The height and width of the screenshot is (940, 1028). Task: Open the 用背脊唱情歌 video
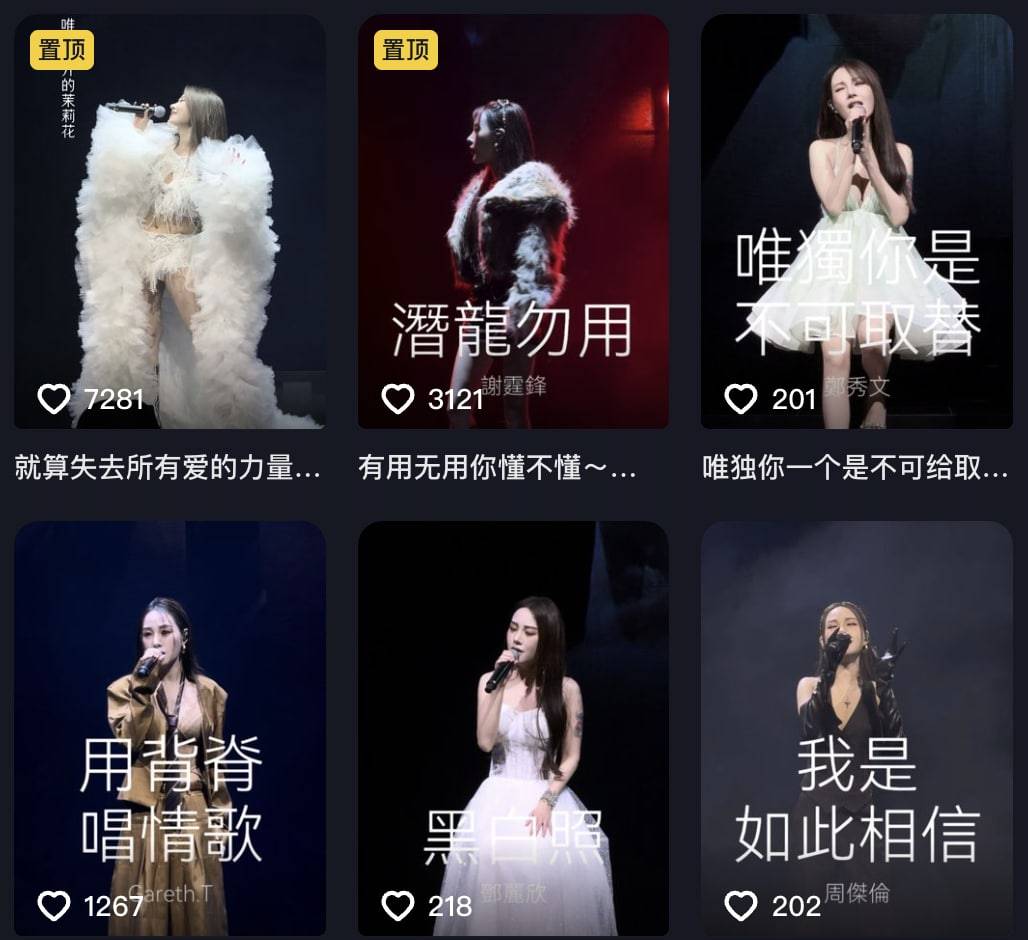(x=170, y=728)
